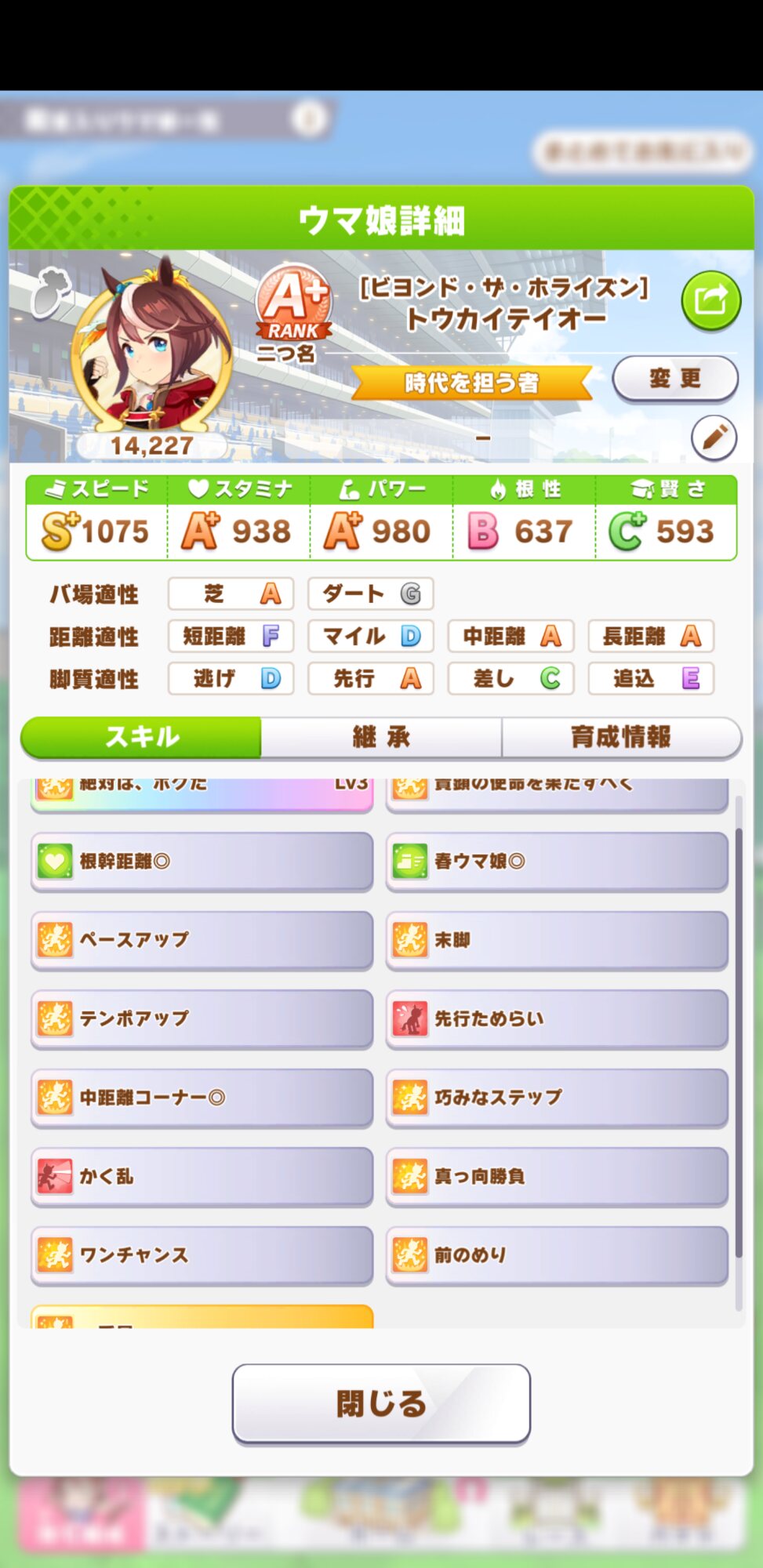Viewport: 763px width, 1568px height.
Task: Show the 前のめり skill details
Action: click(557, 1255)
